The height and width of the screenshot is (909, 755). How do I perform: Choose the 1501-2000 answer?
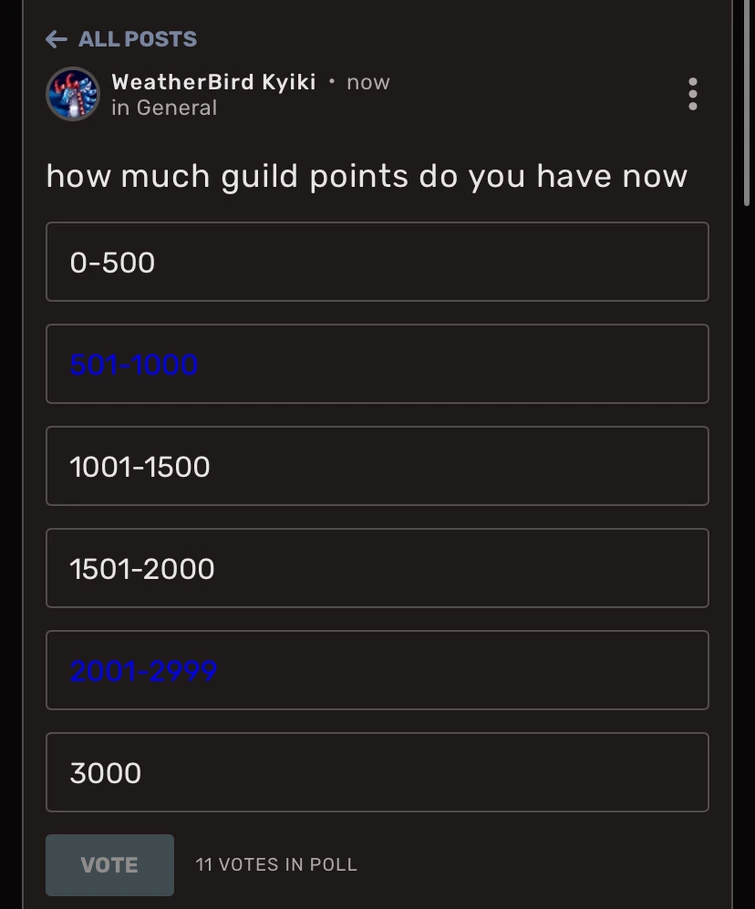tap(377, 568)
